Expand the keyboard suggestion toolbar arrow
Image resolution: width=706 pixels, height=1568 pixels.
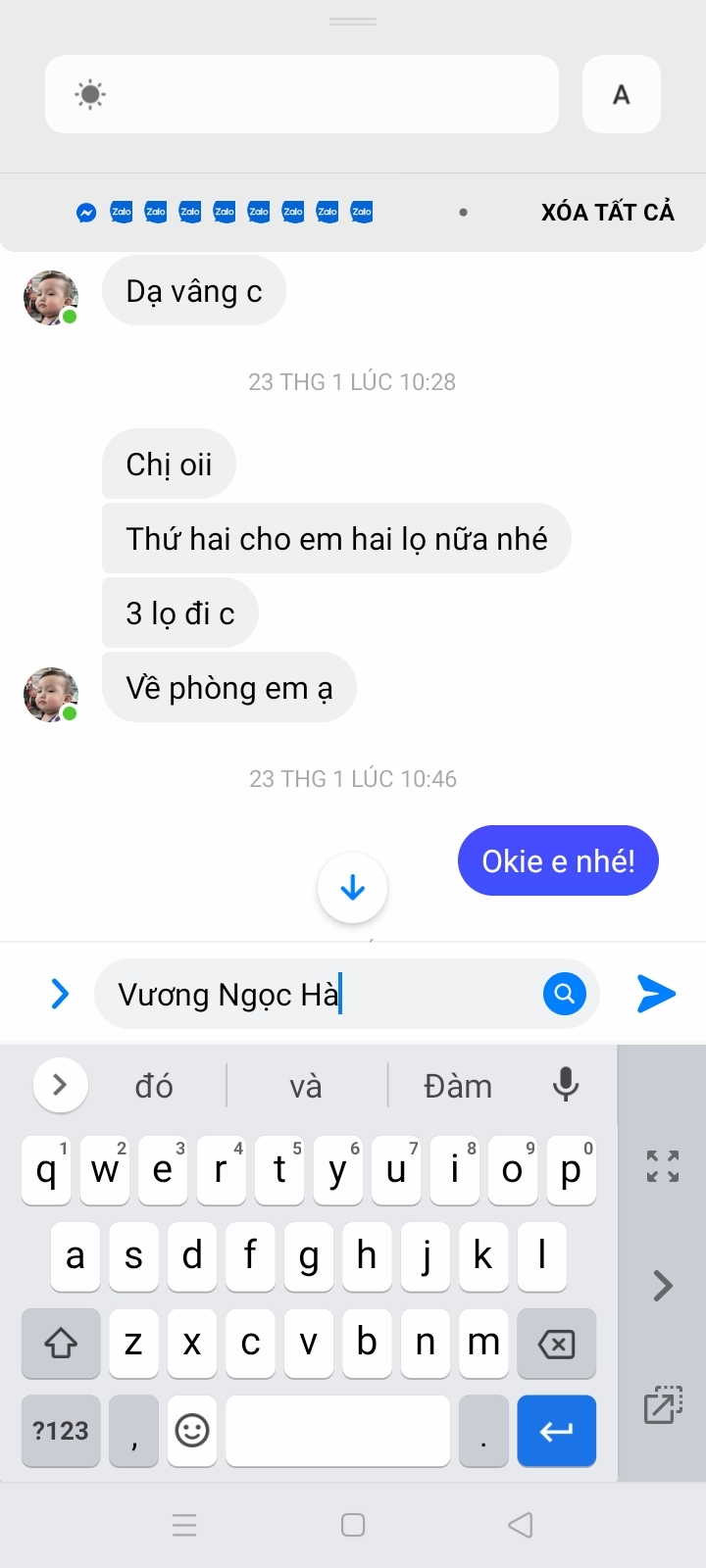coord(60,1085)
